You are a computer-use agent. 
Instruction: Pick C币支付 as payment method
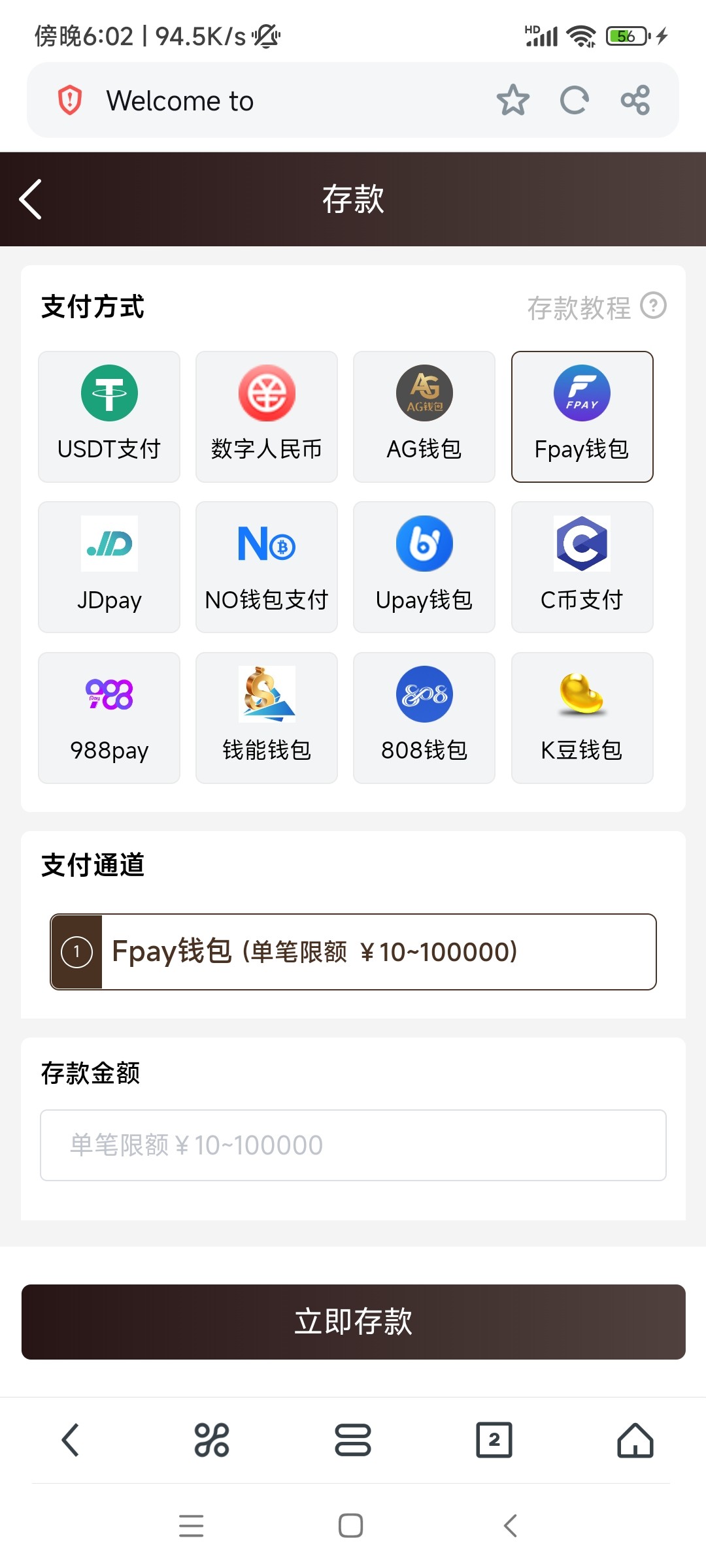coord(582,567)
